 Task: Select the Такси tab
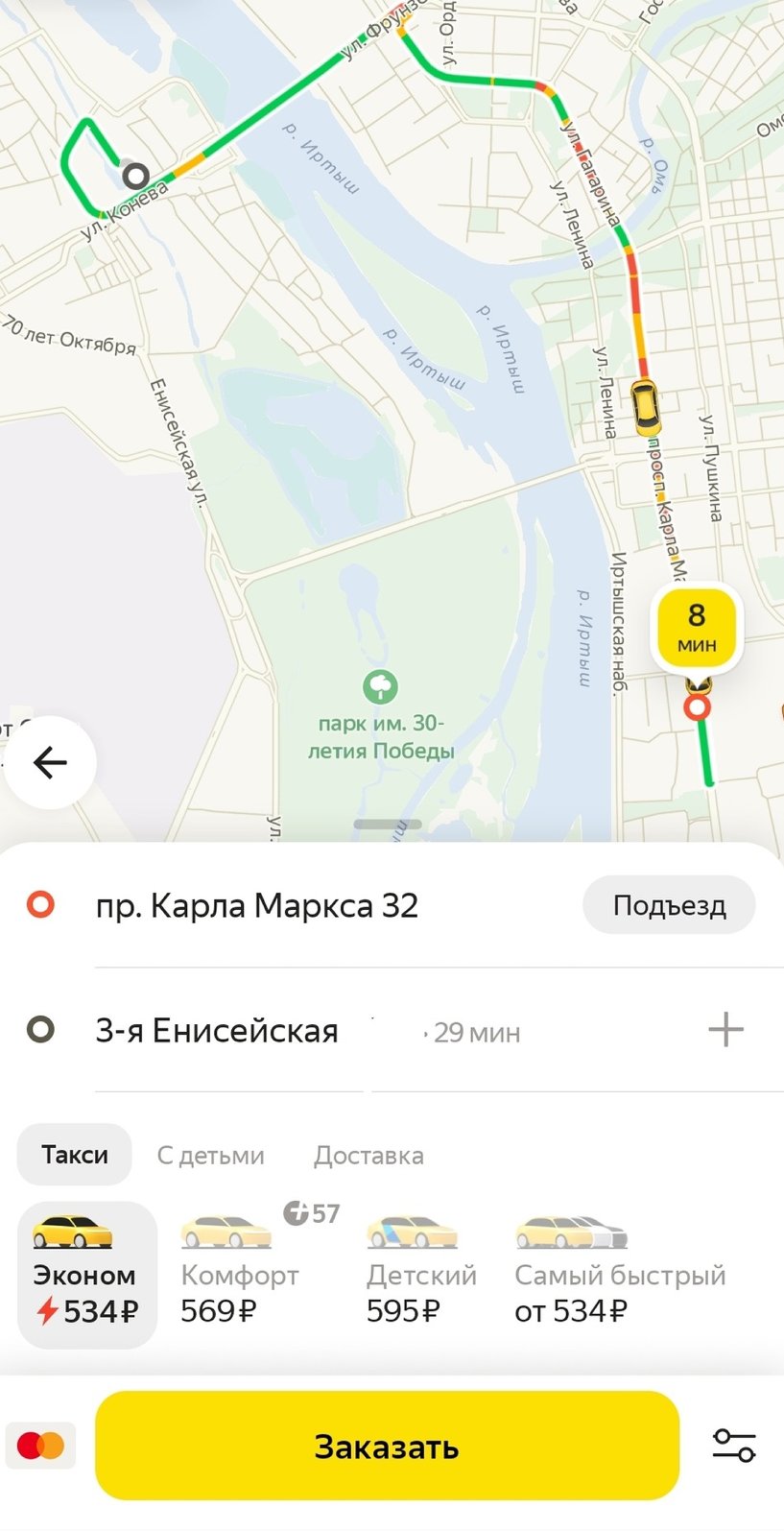[x=74, y=1155]
